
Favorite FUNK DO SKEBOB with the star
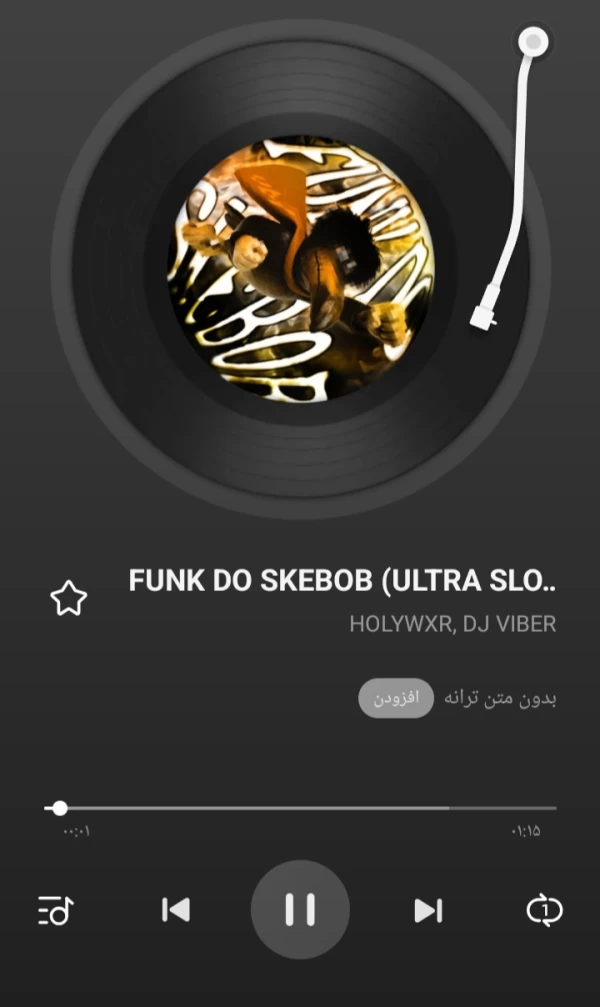pyautogui.click(x=69, y=598)
